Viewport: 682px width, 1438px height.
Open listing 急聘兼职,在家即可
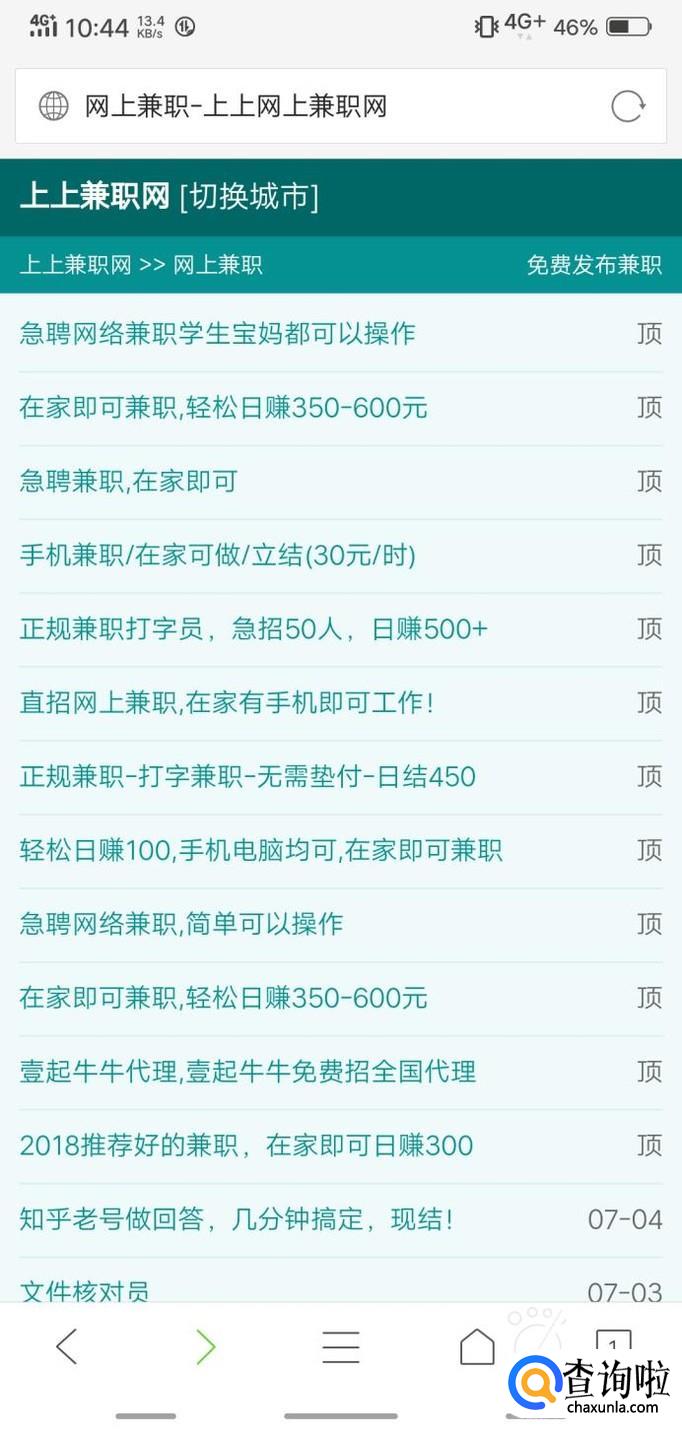(x=128, y=482)
